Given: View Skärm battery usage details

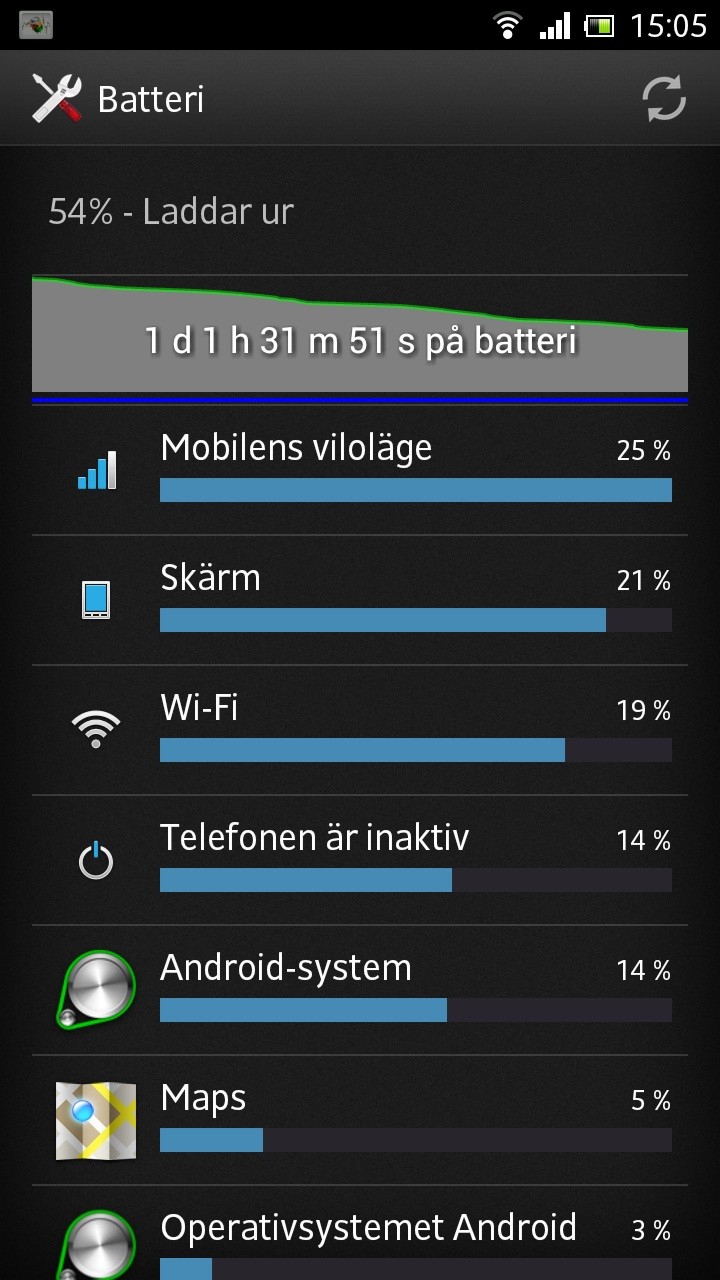Looking at the screenshot, I should point(360,600).
